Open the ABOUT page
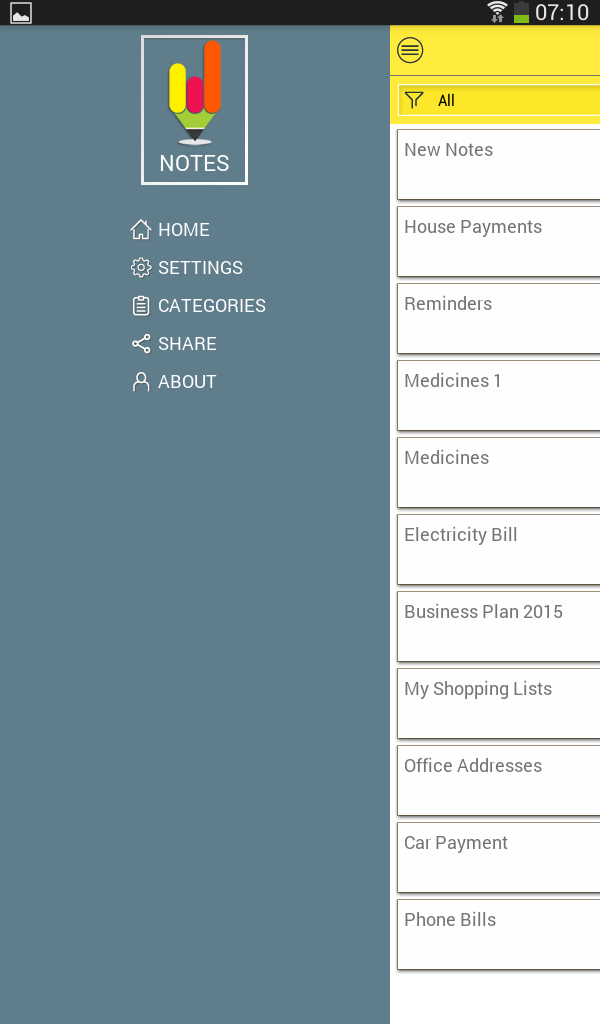This screenshot has width=600, height=1024. (x=174, y=381)
